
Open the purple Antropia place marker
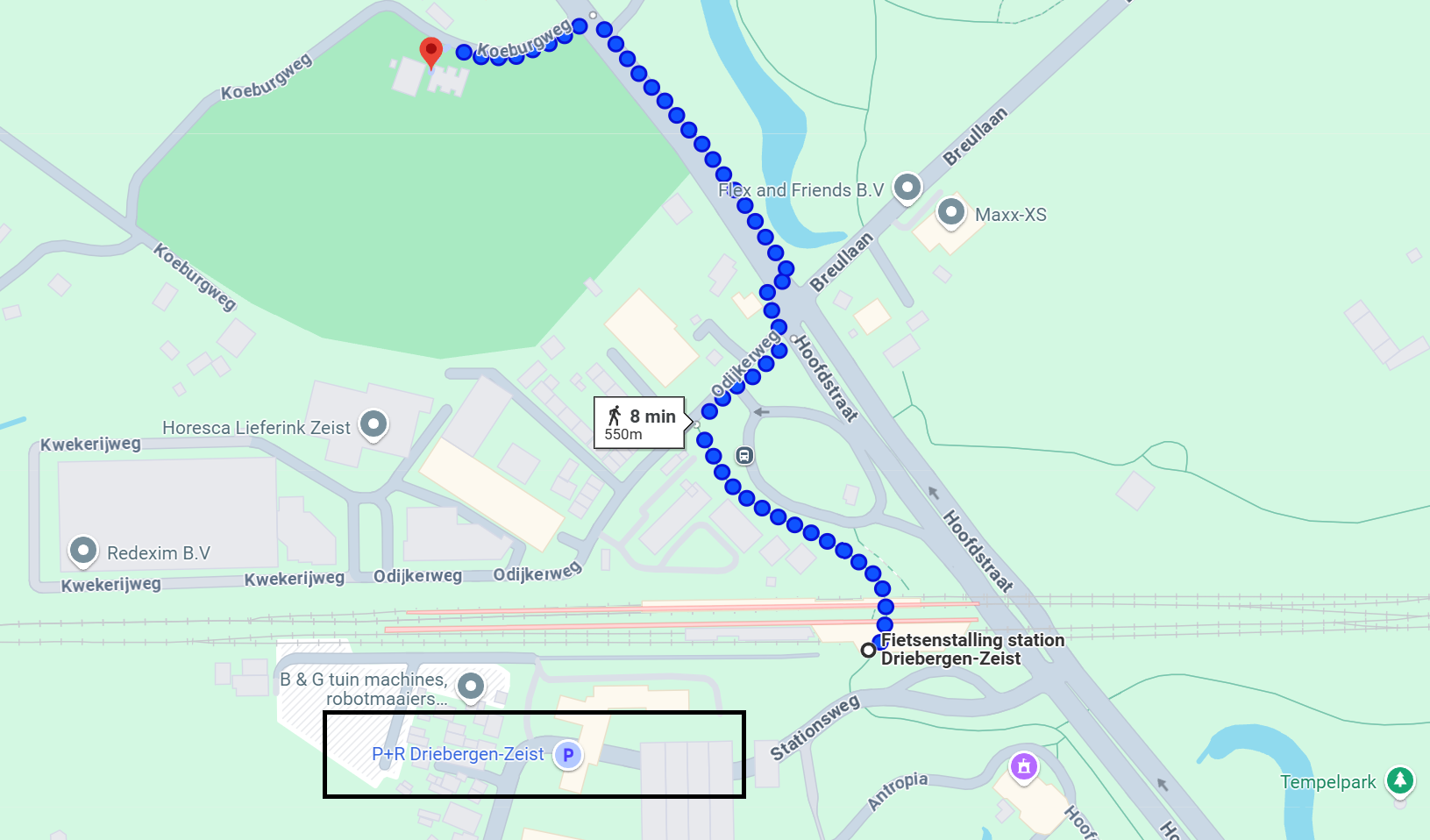(x=1023, y=767)
